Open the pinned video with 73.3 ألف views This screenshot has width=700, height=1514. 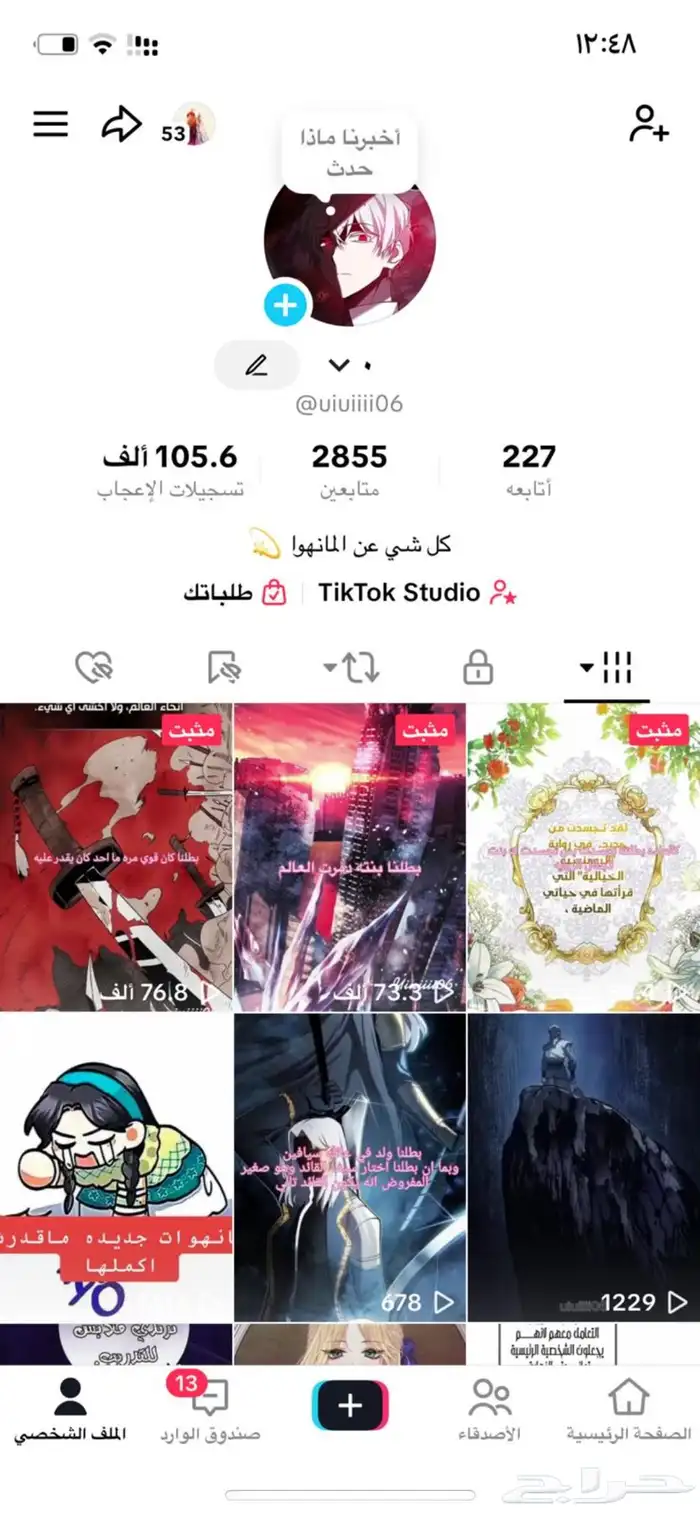[x=350, y=857]
